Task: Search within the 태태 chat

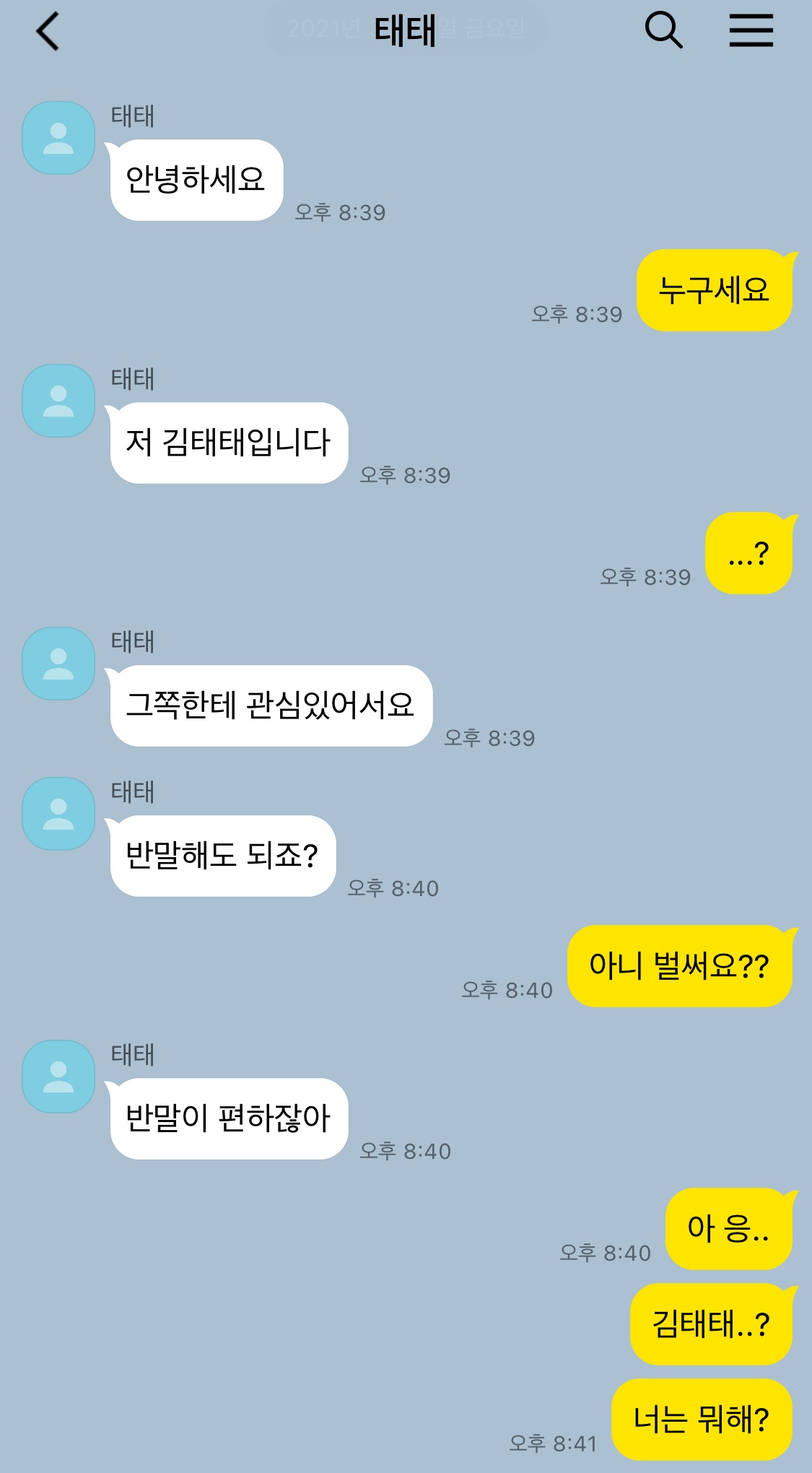Action: [x=663, y=30]
